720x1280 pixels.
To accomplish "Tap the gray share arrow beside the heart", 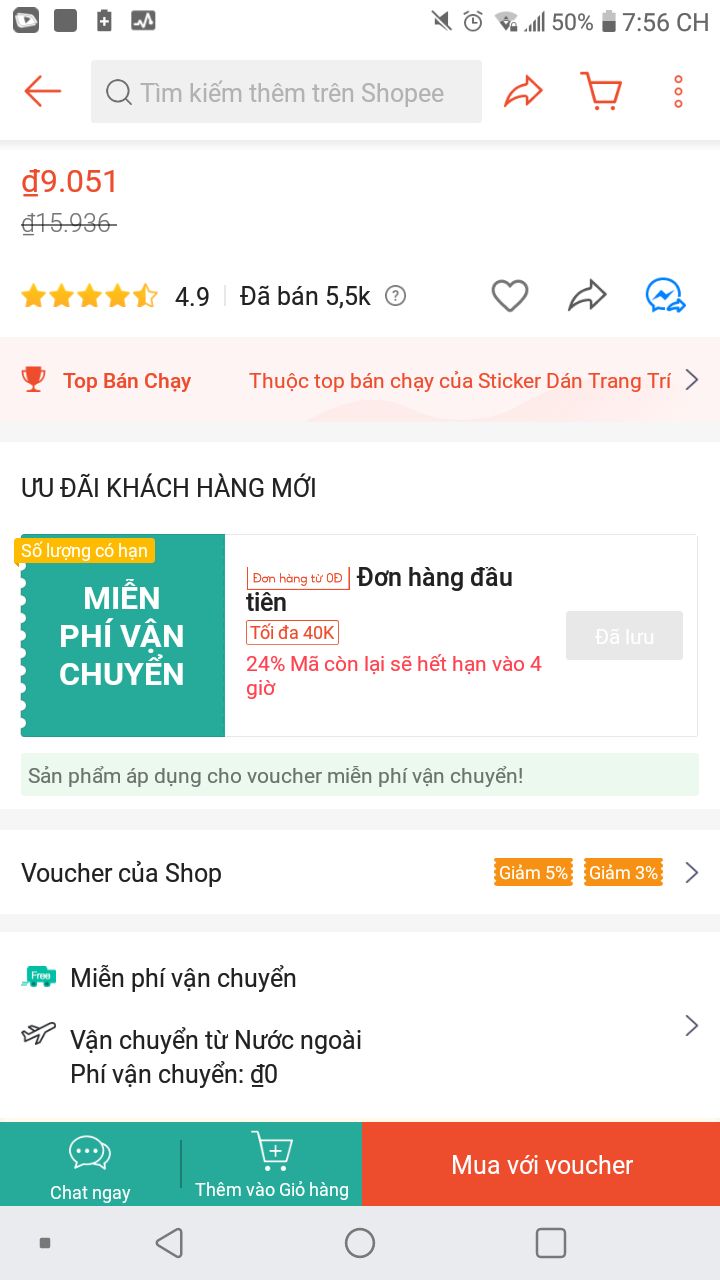I will pyautogui.click(x=587, y=296).
